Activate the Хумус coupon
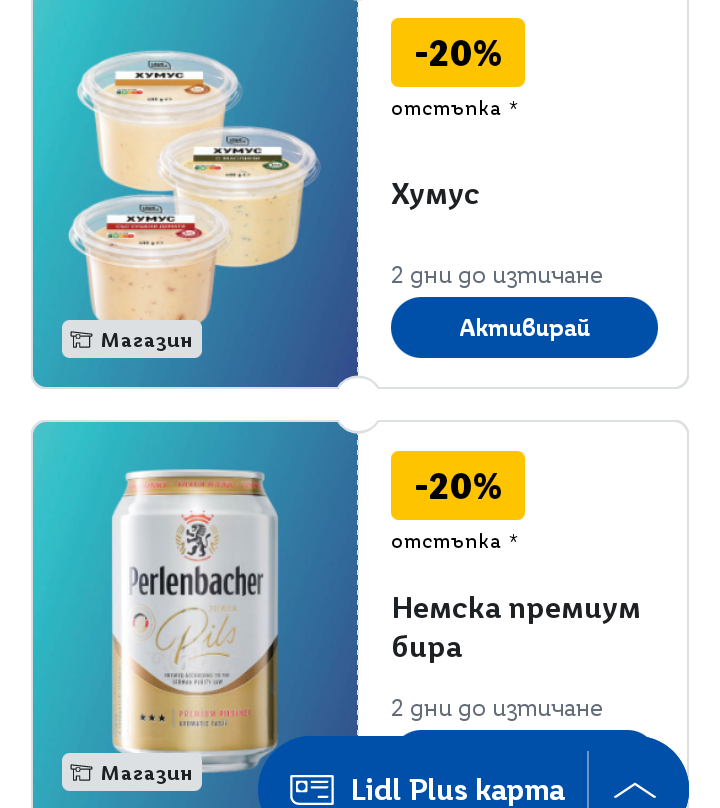 (x=524, y=327)
